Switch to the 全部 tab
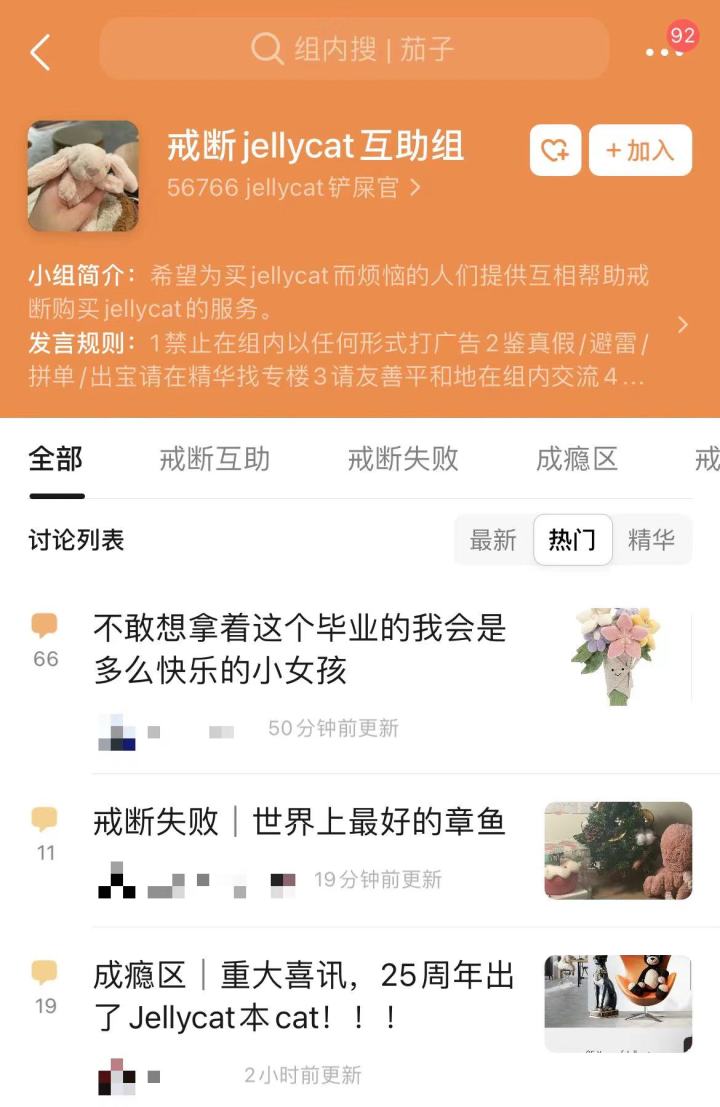Screen dimensions: 720x1107 coord(56,460)
